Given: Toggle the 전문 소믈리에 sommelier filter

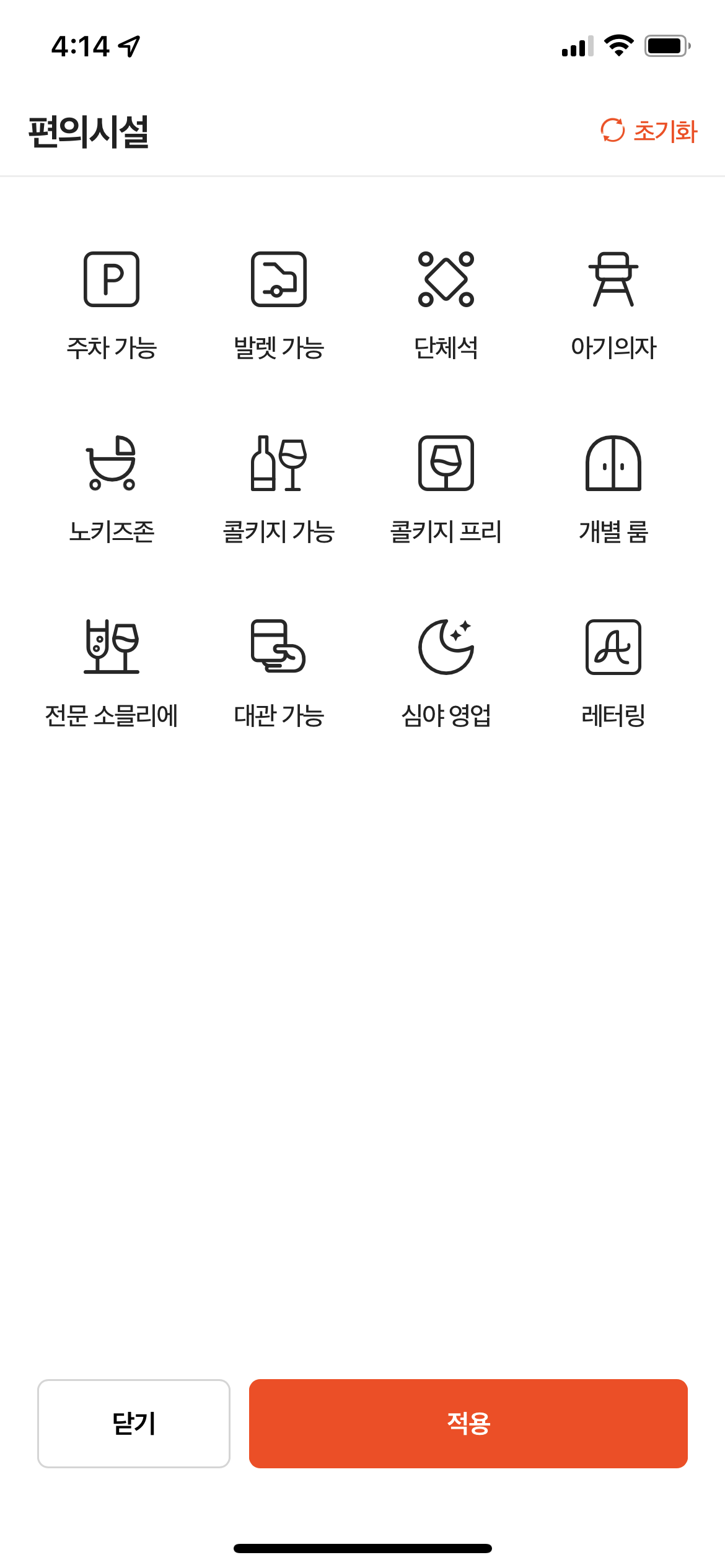Looking at the screenshot, I should click(x=113, y=647).
